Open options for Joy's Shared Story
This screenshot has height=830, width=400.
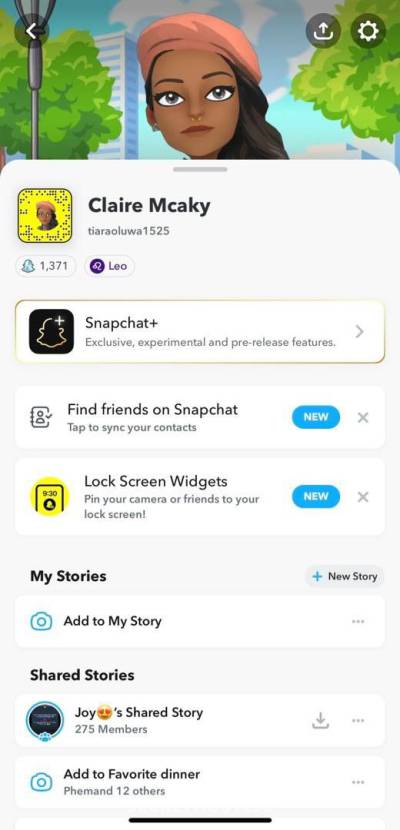[x=358, y=720]
